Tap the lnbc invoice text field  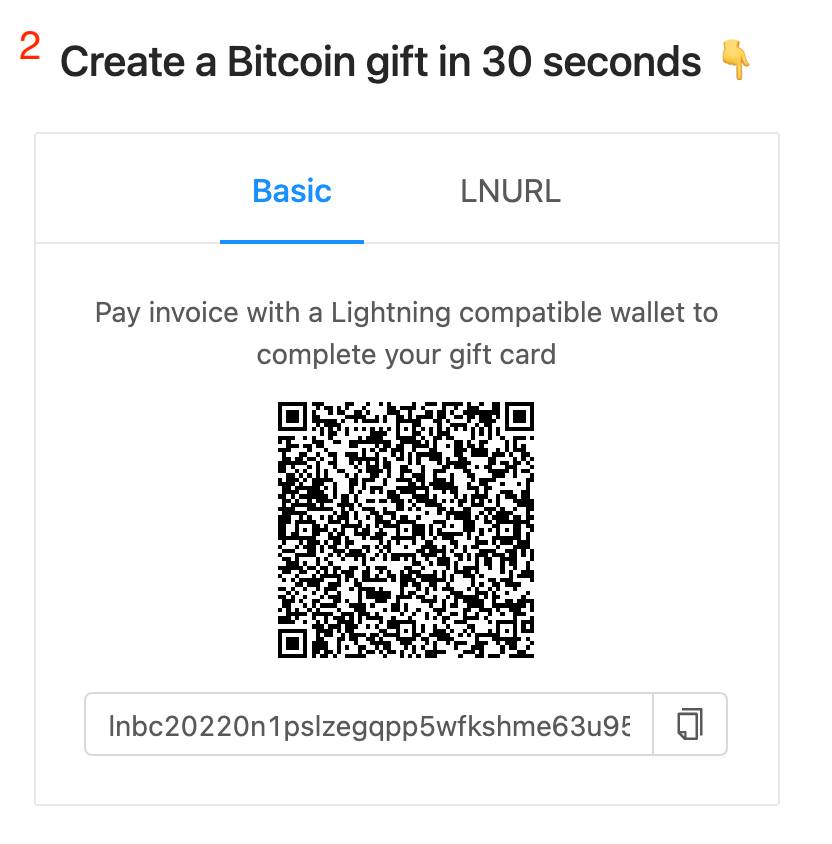[x=368, y=724]
